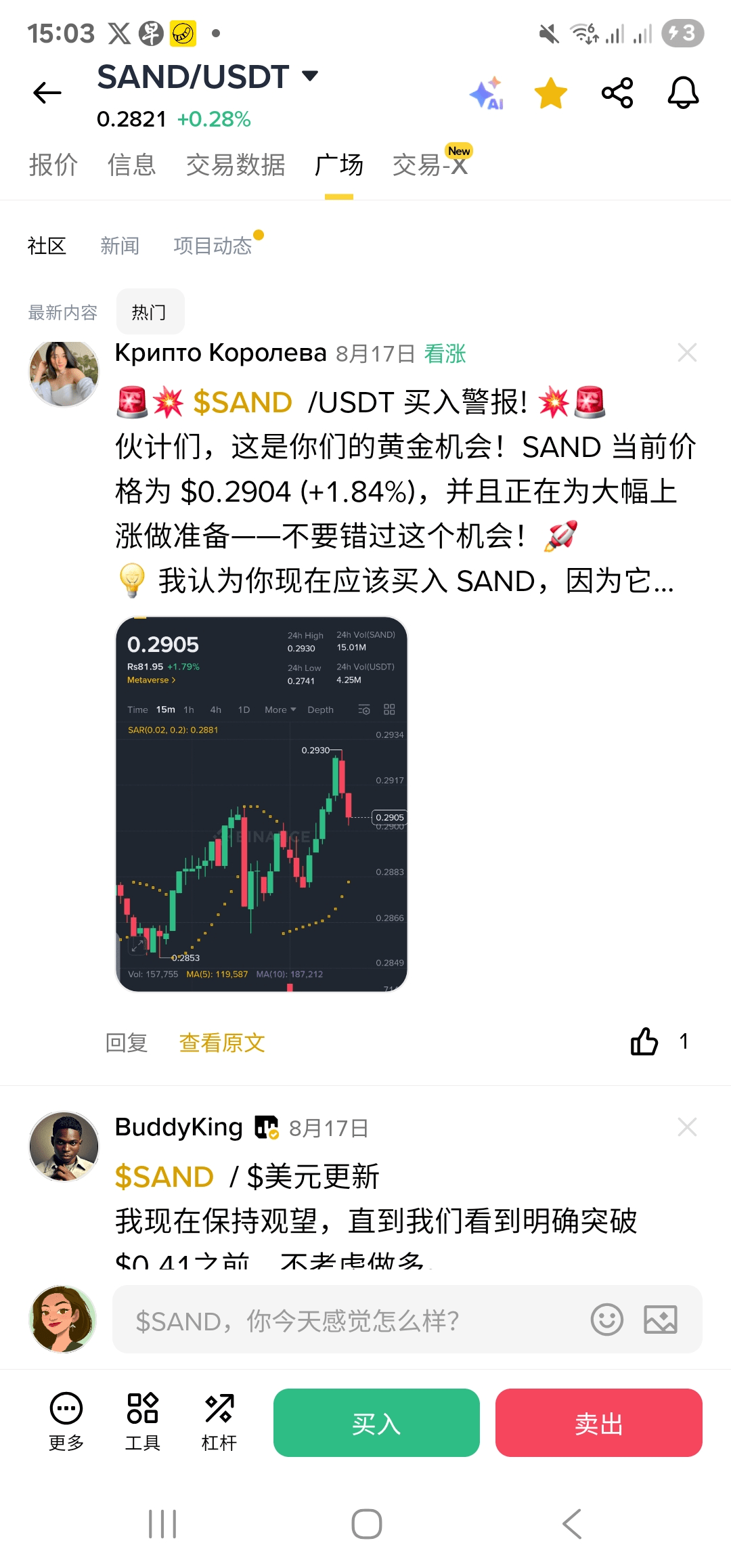731x1568 pixels.
Task: Share this trading pair
Action: pyautogui.click(x=617, y=93)
